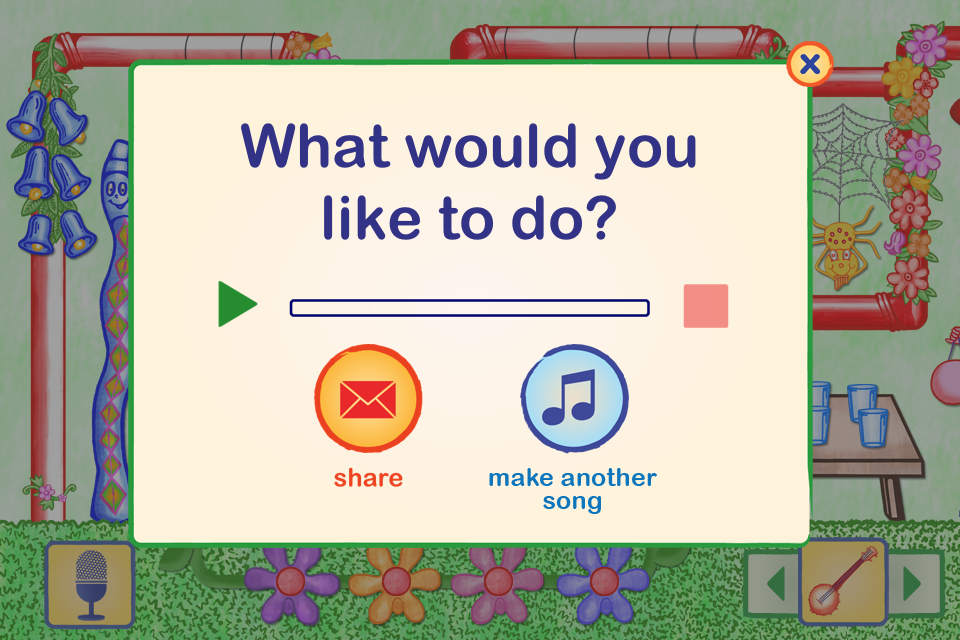Stop the song playback
The image size is (960, 640).
(706, 306)
